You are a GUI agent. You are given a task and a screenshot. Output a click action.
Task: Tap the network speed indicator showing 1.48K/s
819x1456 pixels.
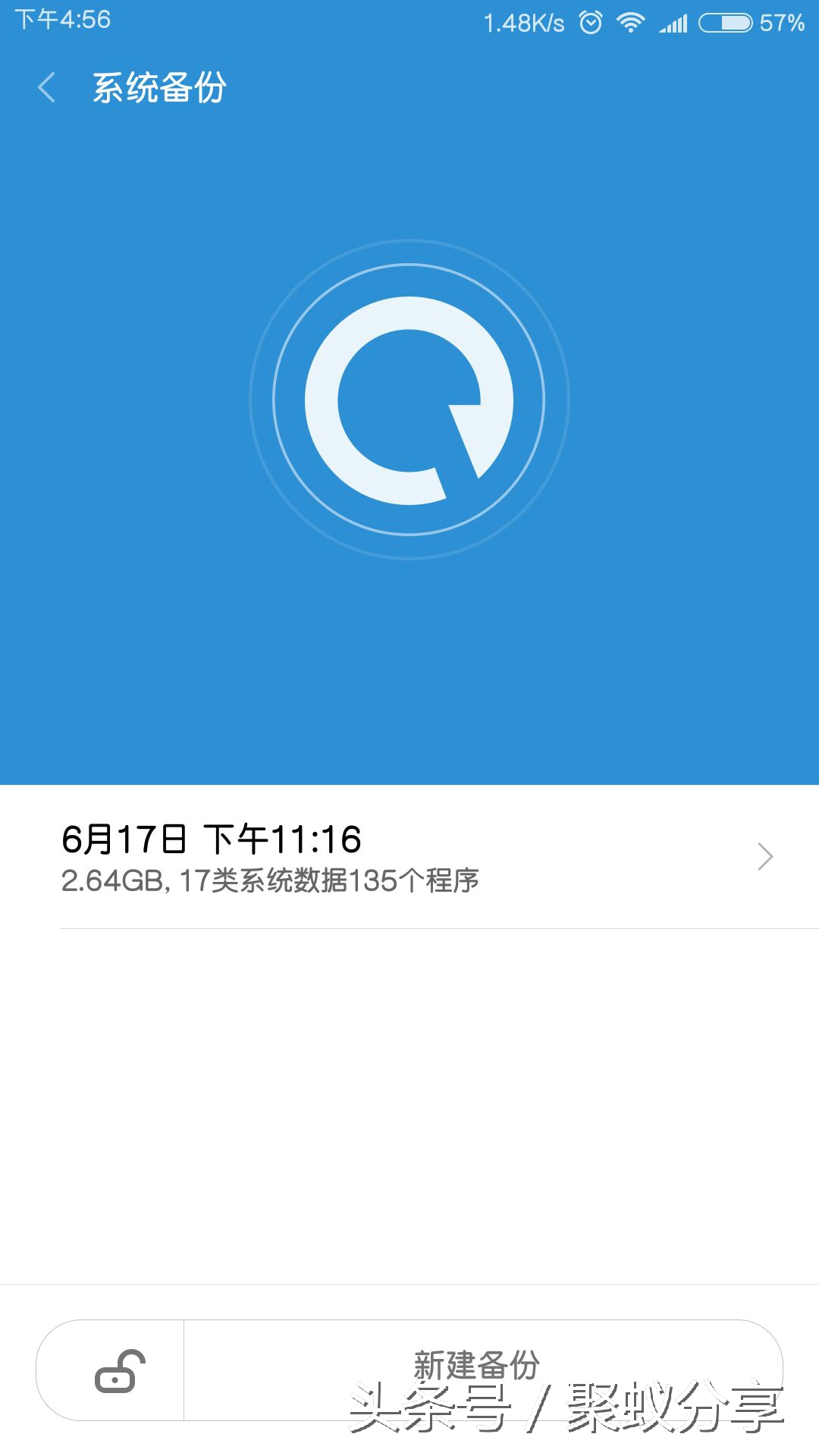pos(526,23)
